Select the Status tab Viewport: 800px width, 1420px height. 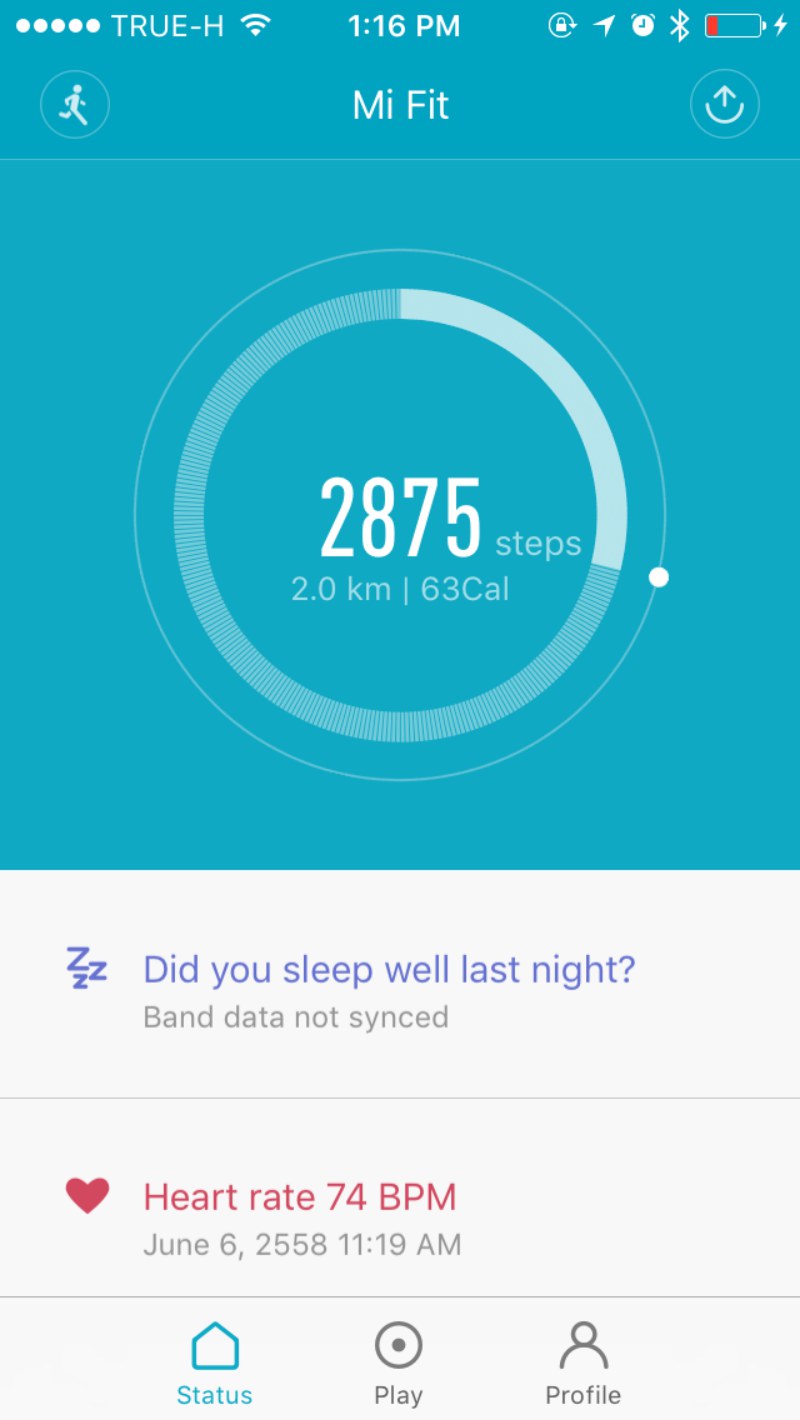click(215, 1362)
